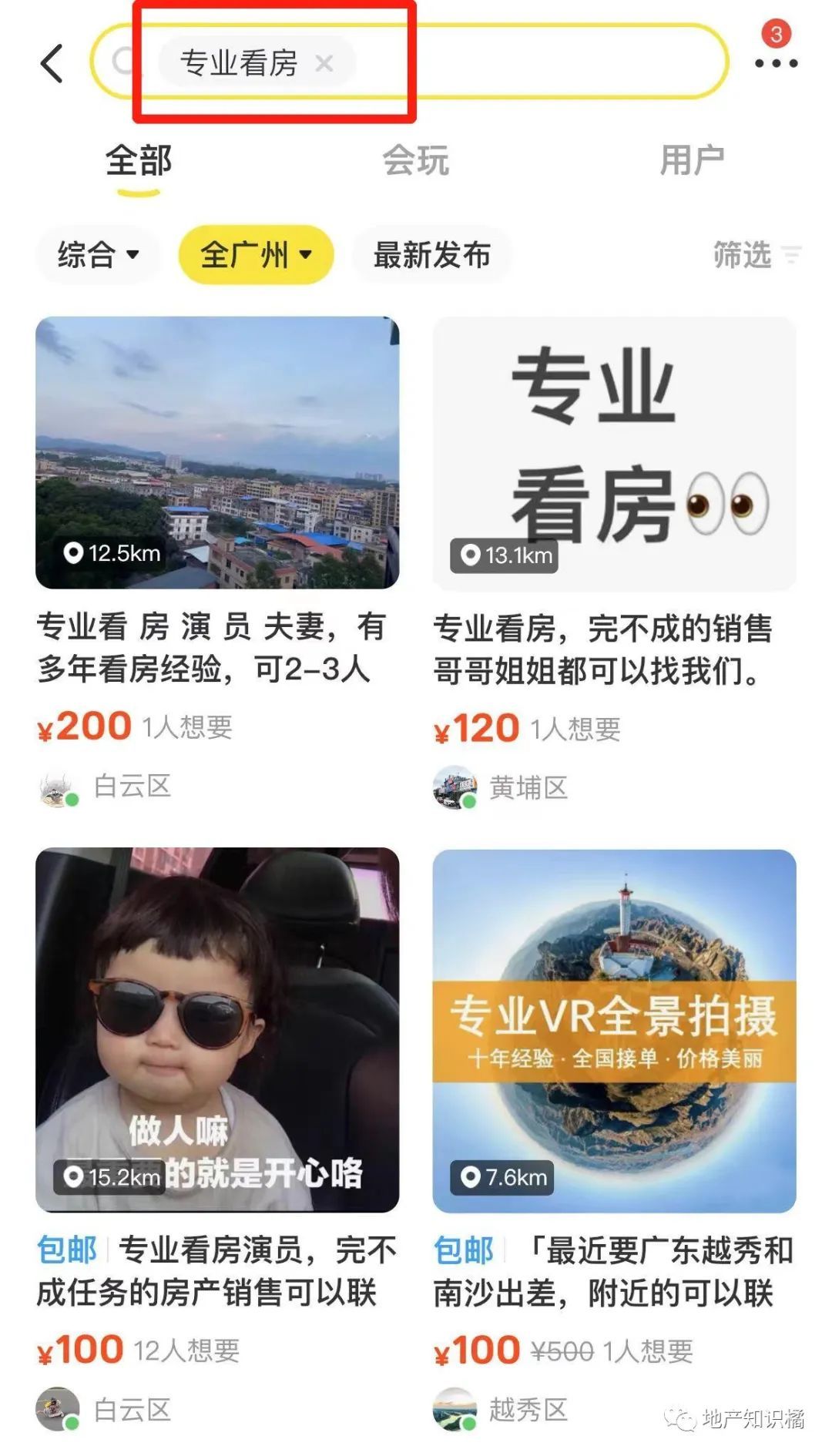This screenshot has height=1456, width=832.
Task: Open the 专业VR全景拍摄 listing
Action: [x=614, y=1140]
